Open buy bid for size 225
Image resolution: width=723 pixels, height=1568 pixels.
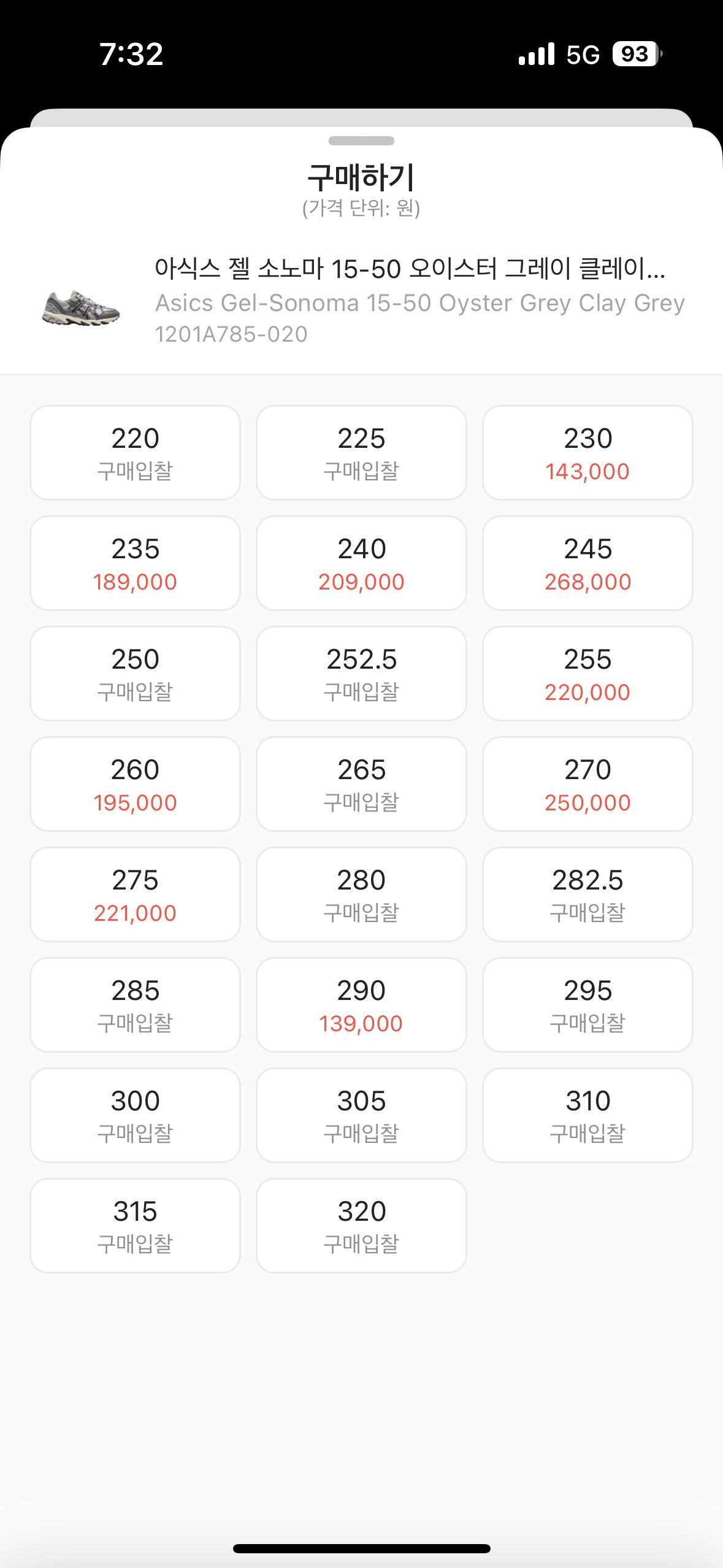pyautogui.click(x=361, y=453)
